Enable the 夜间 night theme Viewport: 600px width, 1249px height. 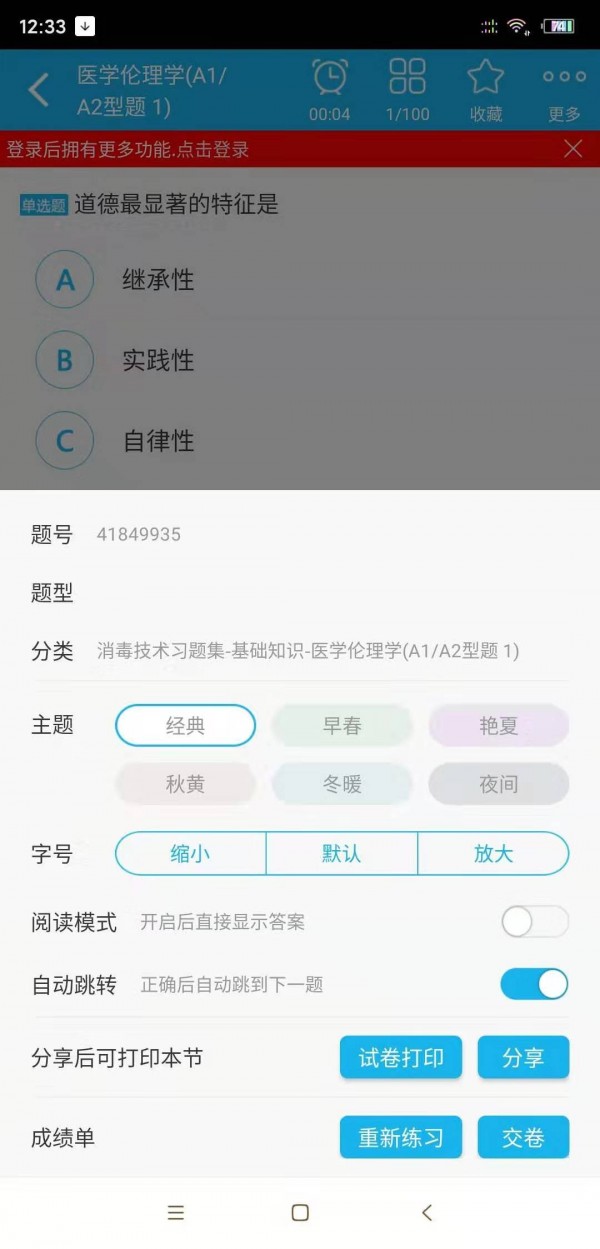[x=498, y=784]
